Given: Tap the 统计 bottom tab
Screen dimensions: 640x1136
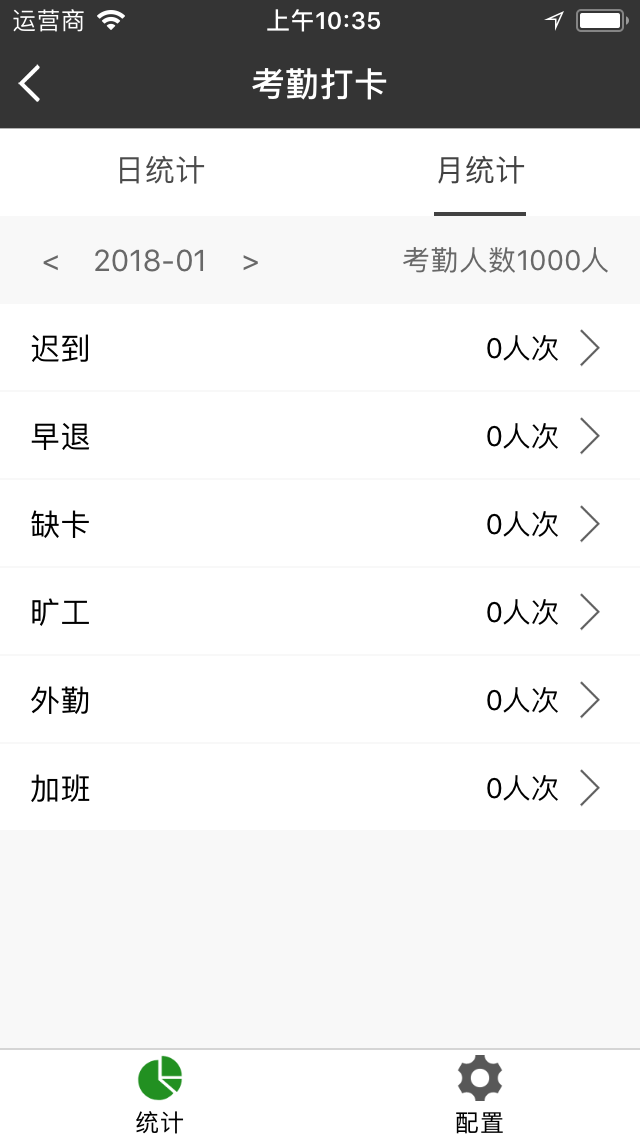Looking at the screenshot, I should coord(160,1093).
